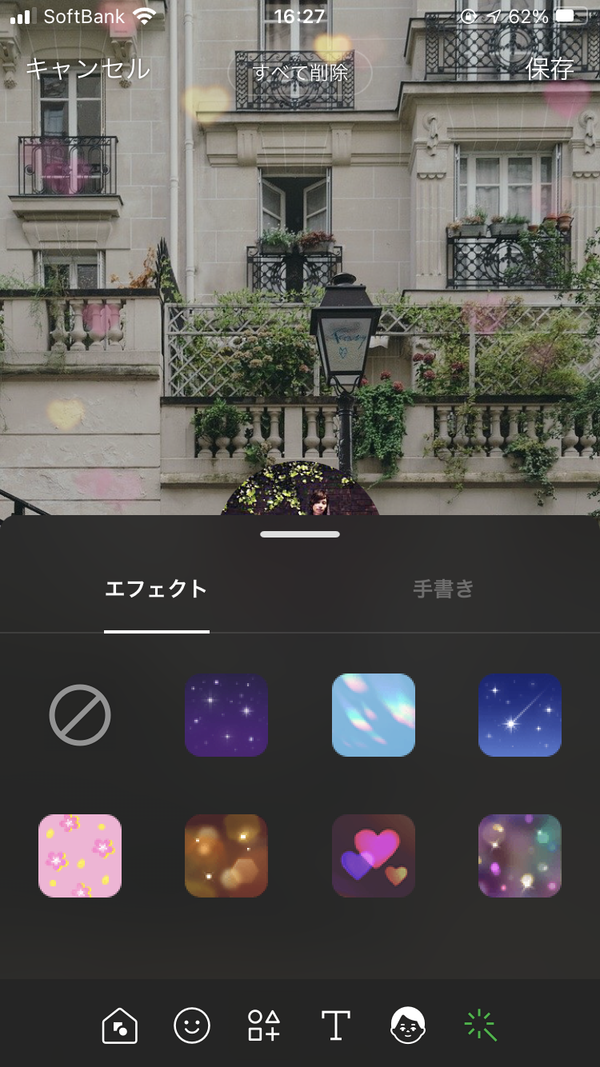The height and width of the screenshot is (1067, 600).
Task: Apply the floating hearts effect
Action: coord(373,856)
